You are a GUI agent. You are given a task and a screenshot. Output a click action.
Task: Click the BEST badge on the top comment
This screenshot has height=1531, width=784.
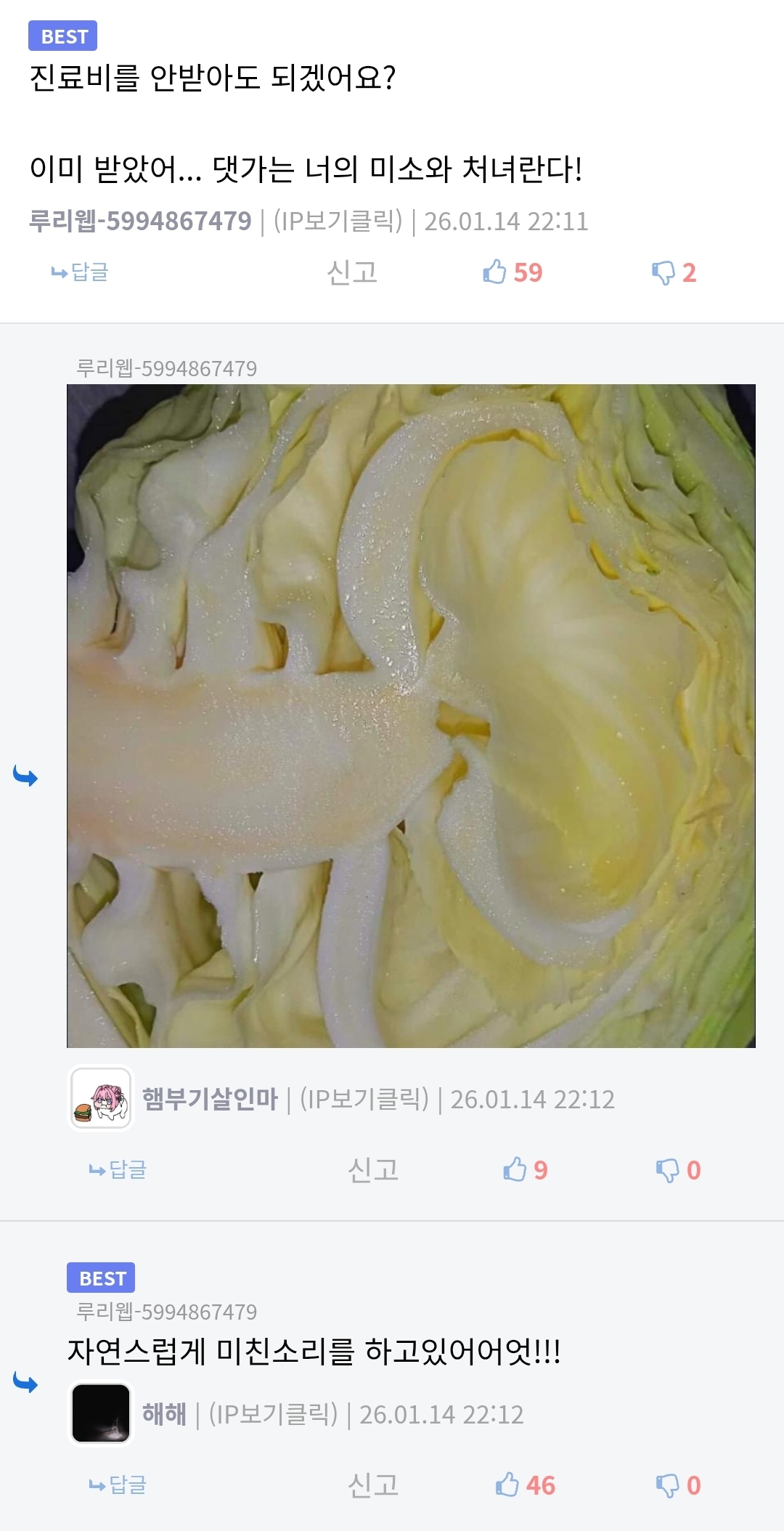click(62, 36)
